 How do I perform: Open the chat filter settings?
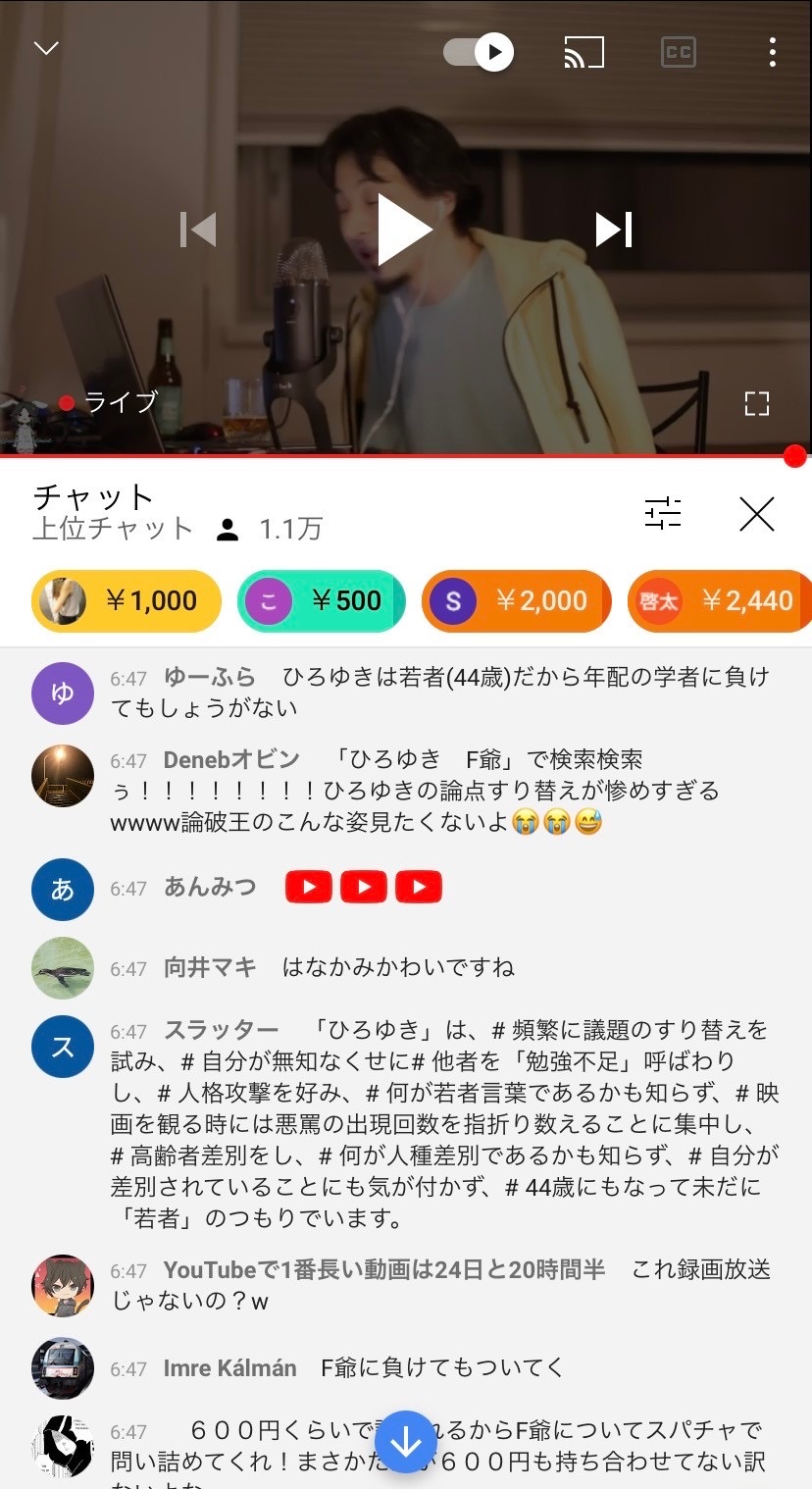click(663, 513)
